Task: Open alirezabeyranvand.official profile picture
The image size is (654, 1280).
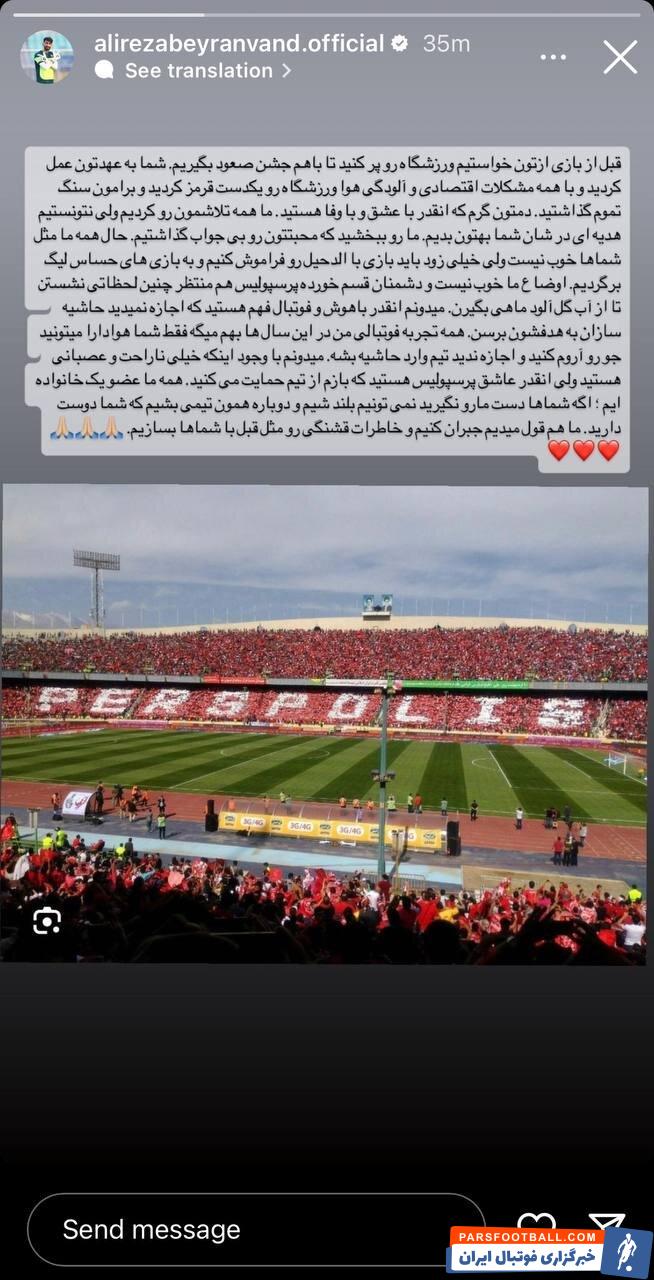Action: (x=47, y=57)
